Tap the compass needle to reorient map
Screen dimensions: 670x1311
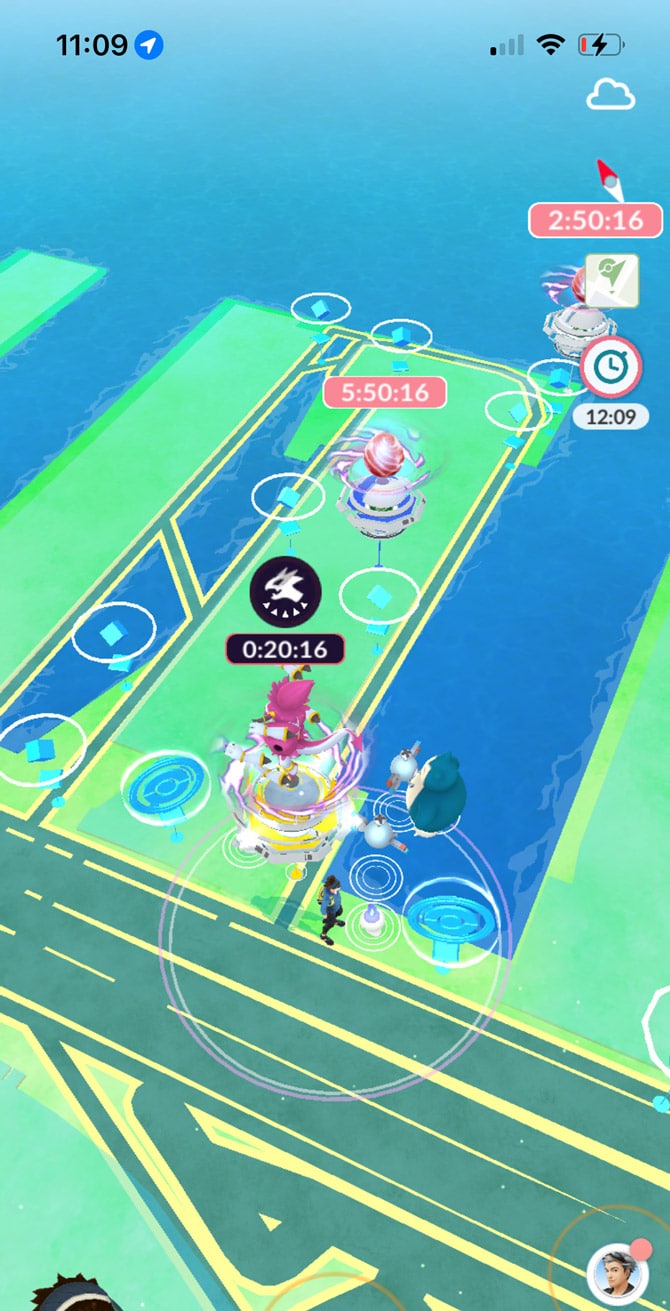[607, 178]
